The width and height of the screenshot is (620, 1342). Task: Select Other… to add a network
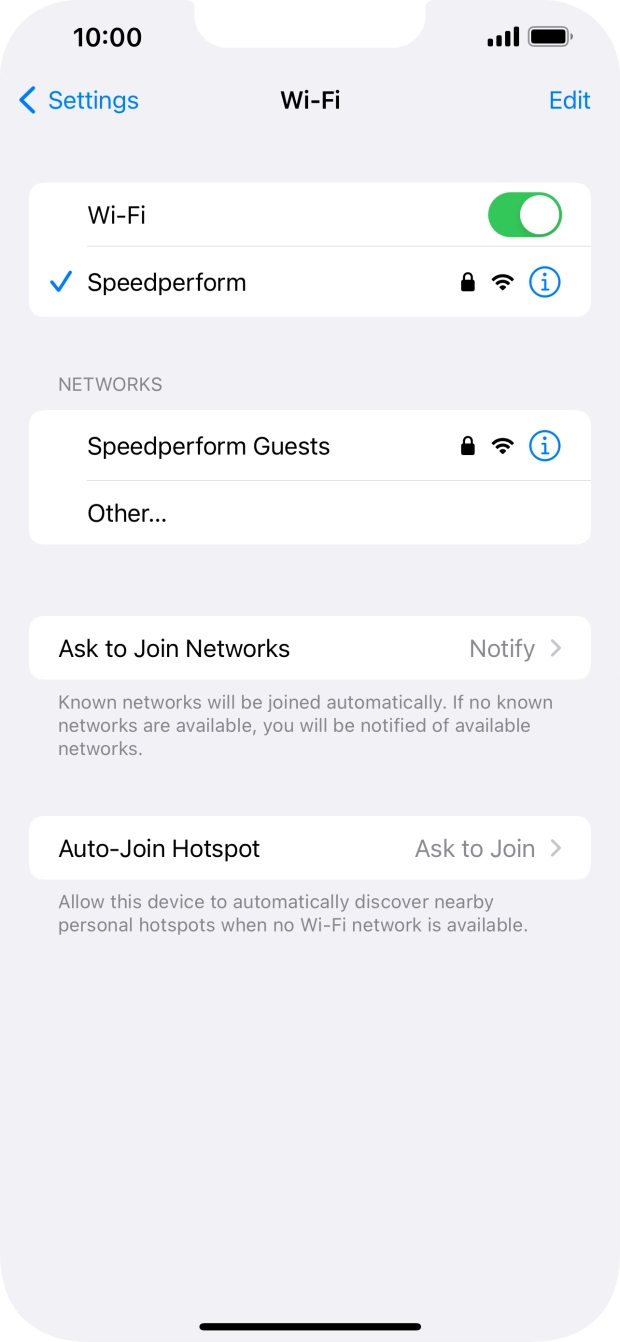pos(127,513)
